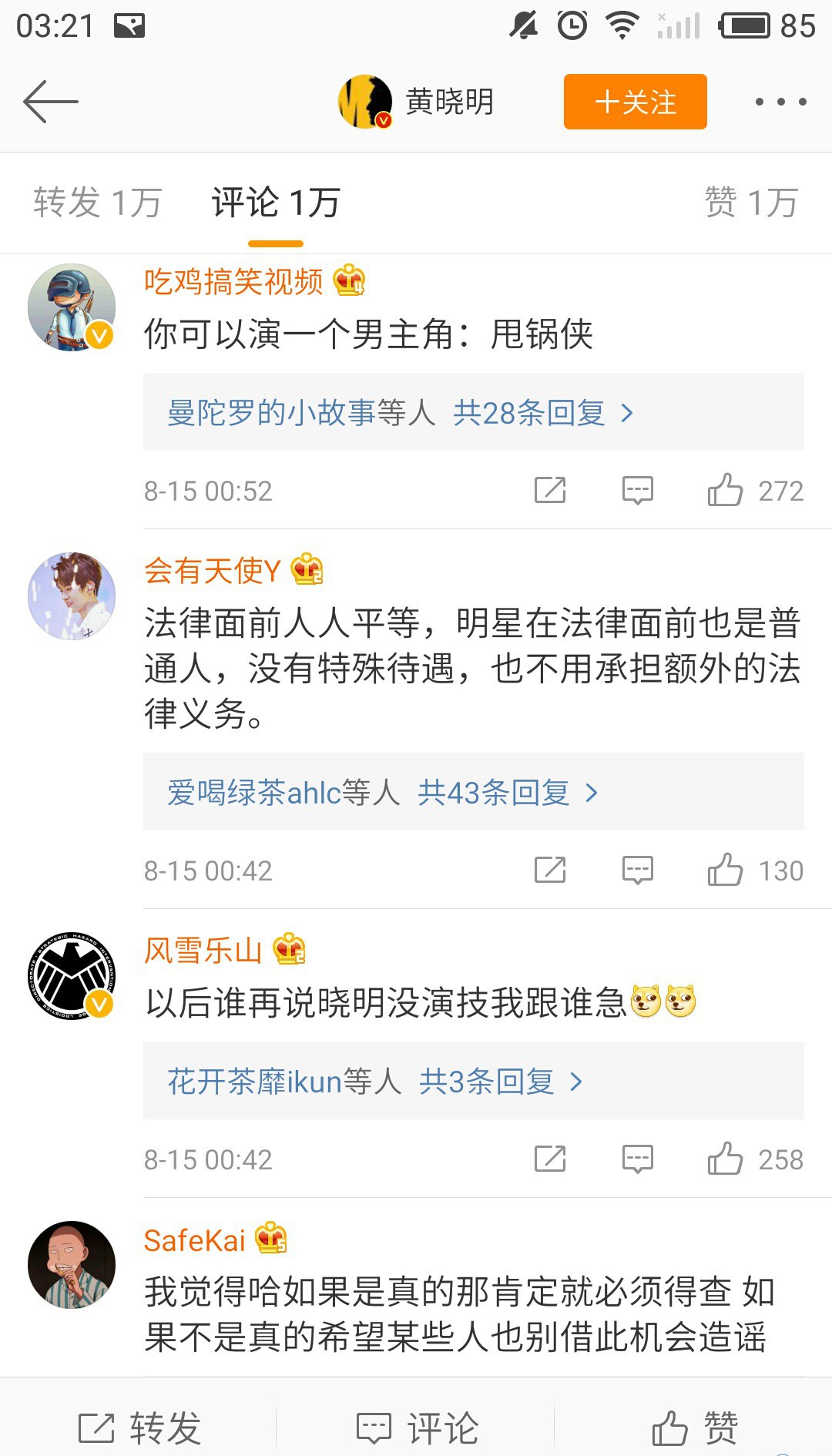Open 吃鸡搞笑视频's profile name link
This screenshot has width=832, height=1456.
click(235, 282)
